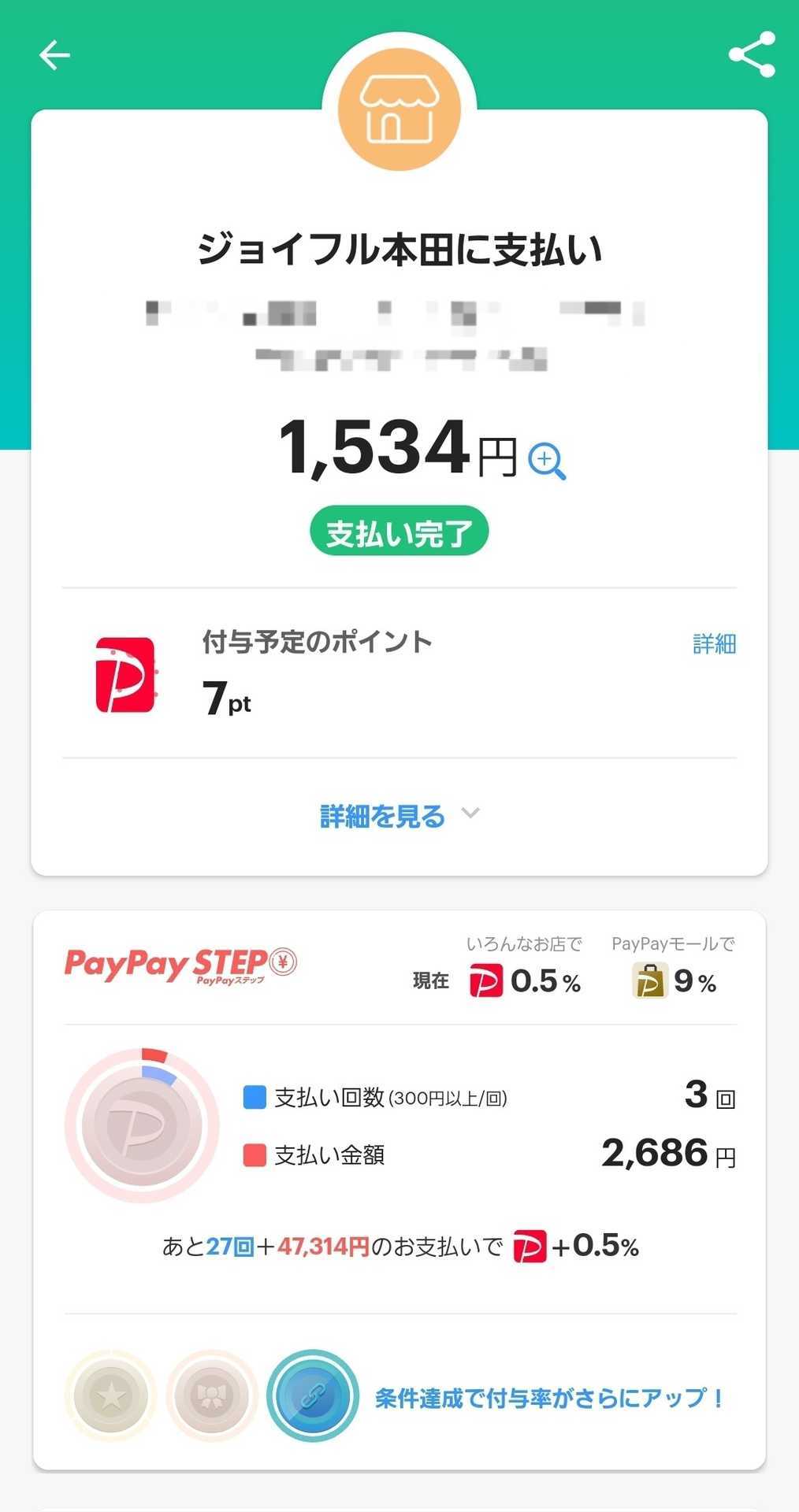Open the 条件達成で付与率がさらにアップ! link
799x1512 pixels.
(x=549, y=1398)
